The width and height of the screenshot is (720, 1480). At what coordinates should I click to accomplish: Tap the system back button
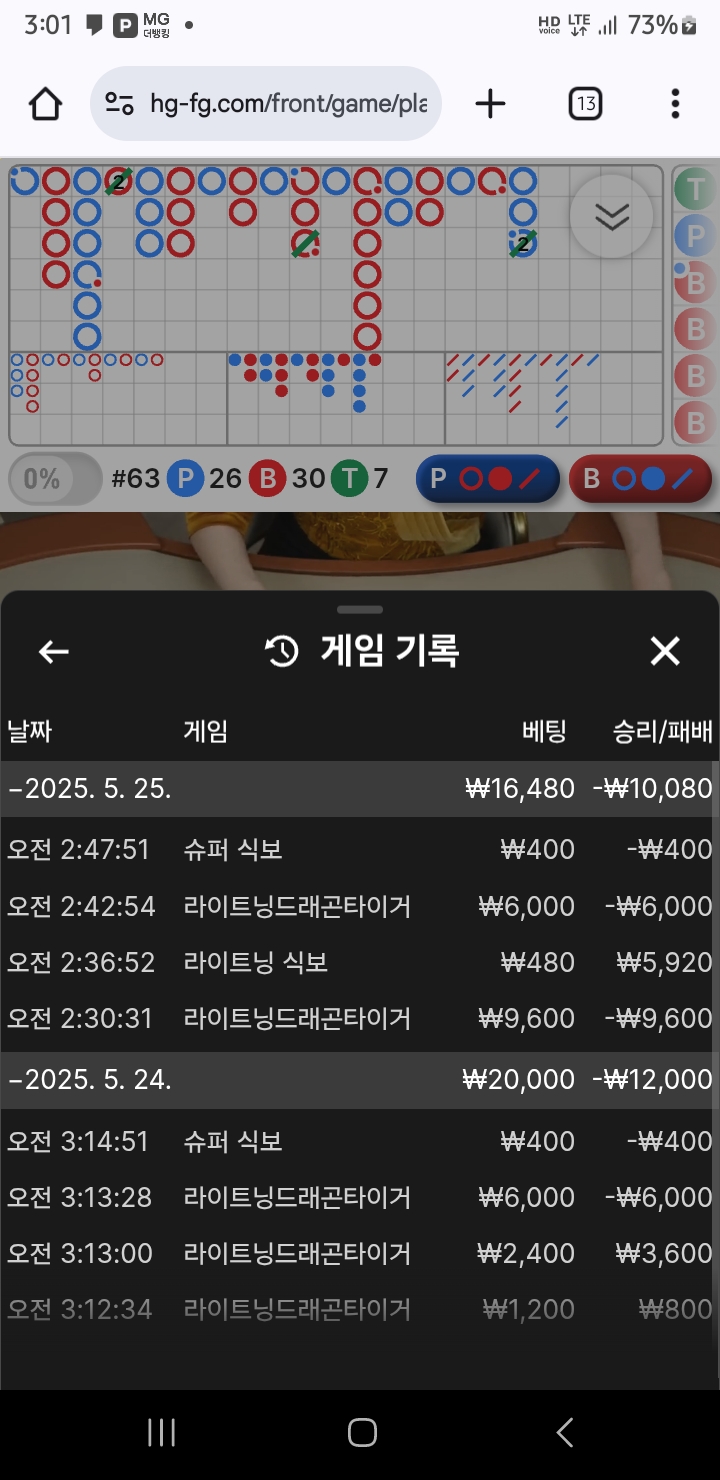[564, 1432]
